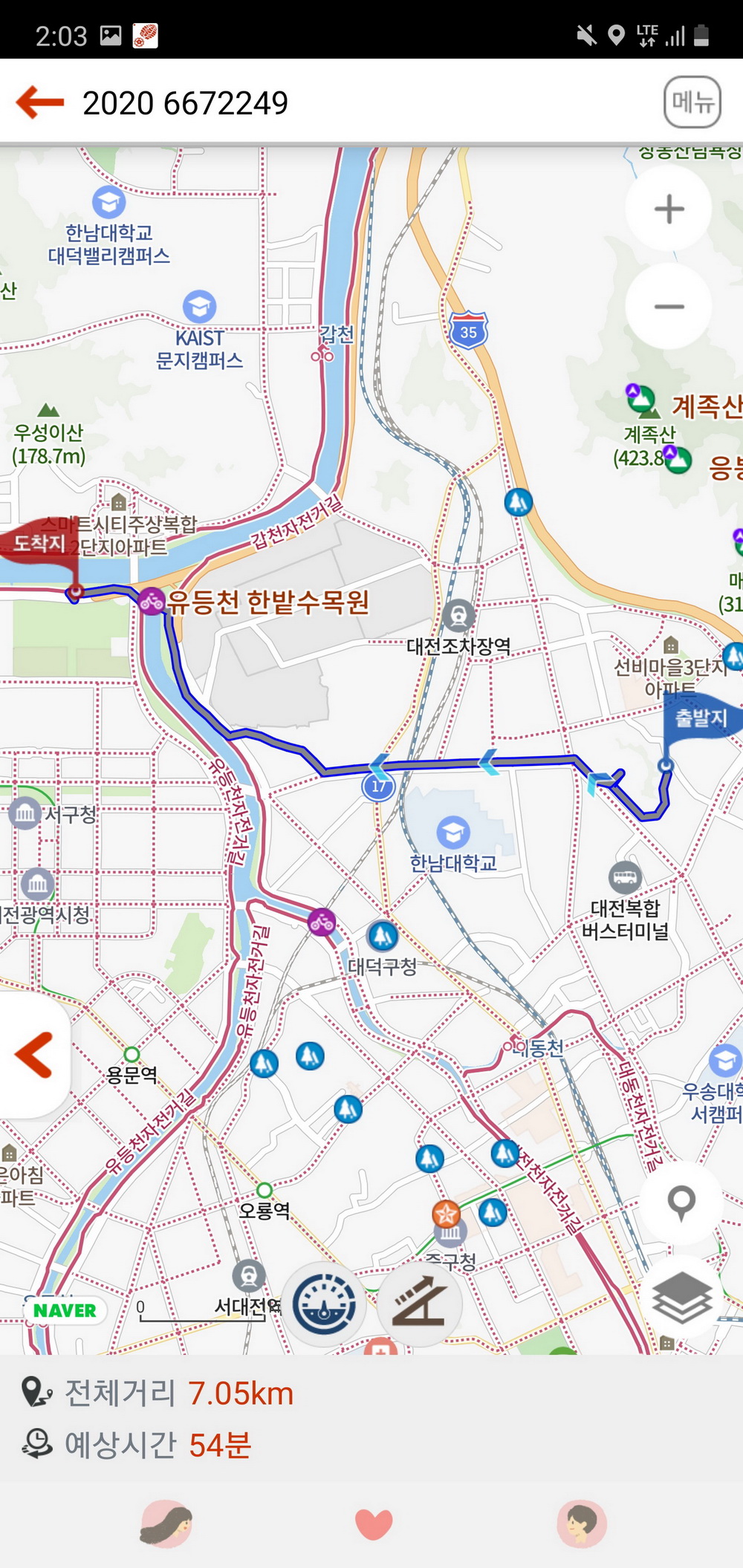
Task: Go back using the red arrow
Action: [40, 103]
